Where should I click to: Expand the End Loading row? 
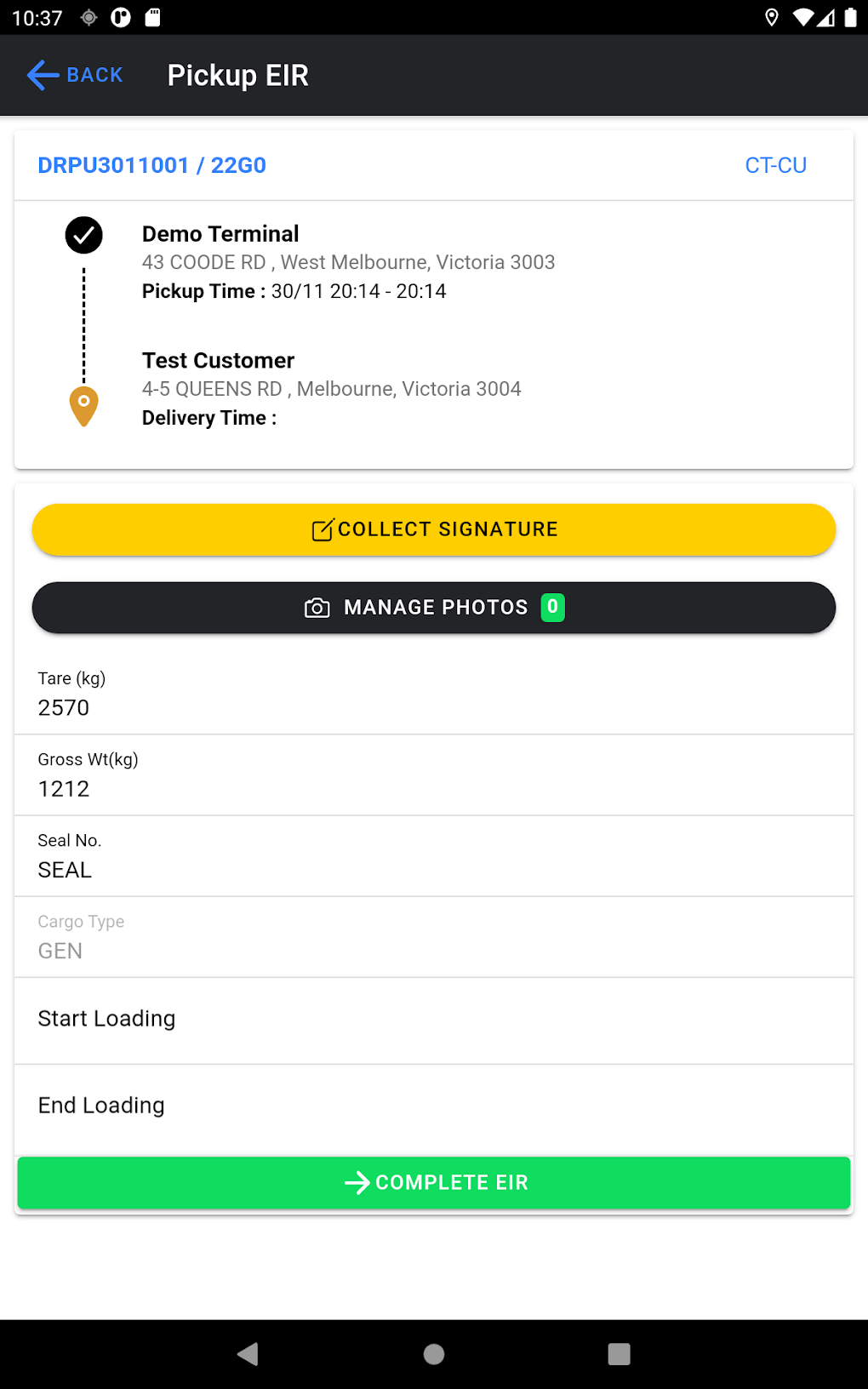point(433,1105)
